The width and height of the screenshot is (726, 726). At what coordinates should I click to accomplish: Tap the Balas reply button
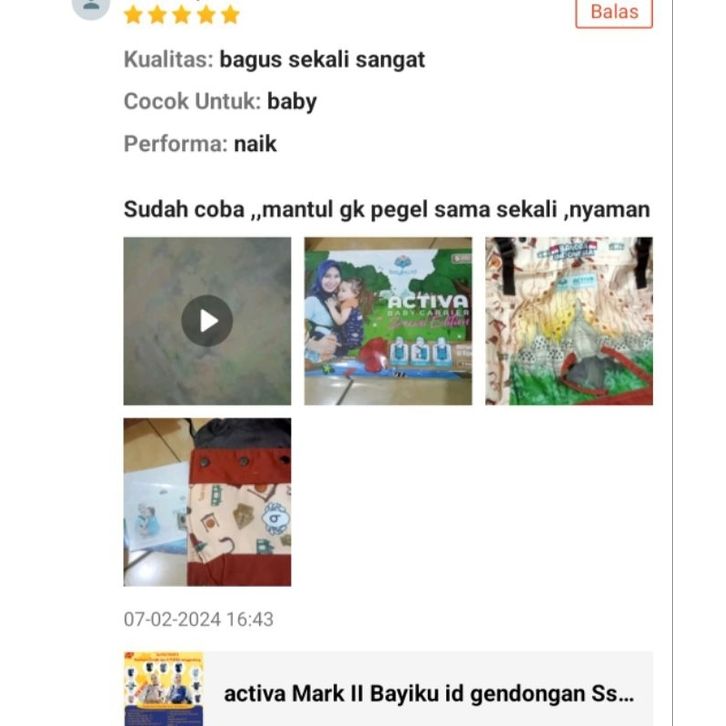613,12
